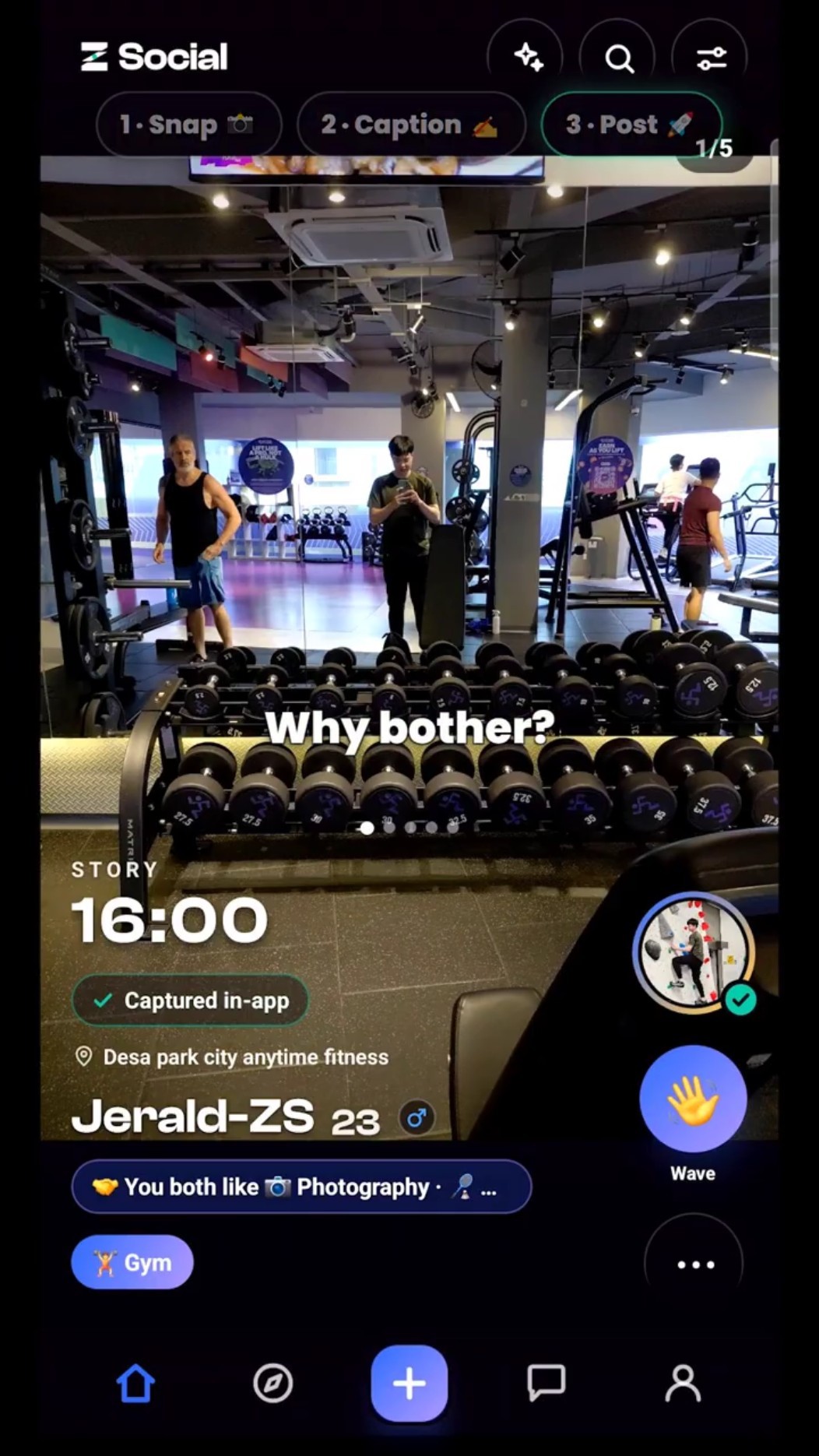
Task: Open the filter sliders settings
Action: tap(709, 57)
